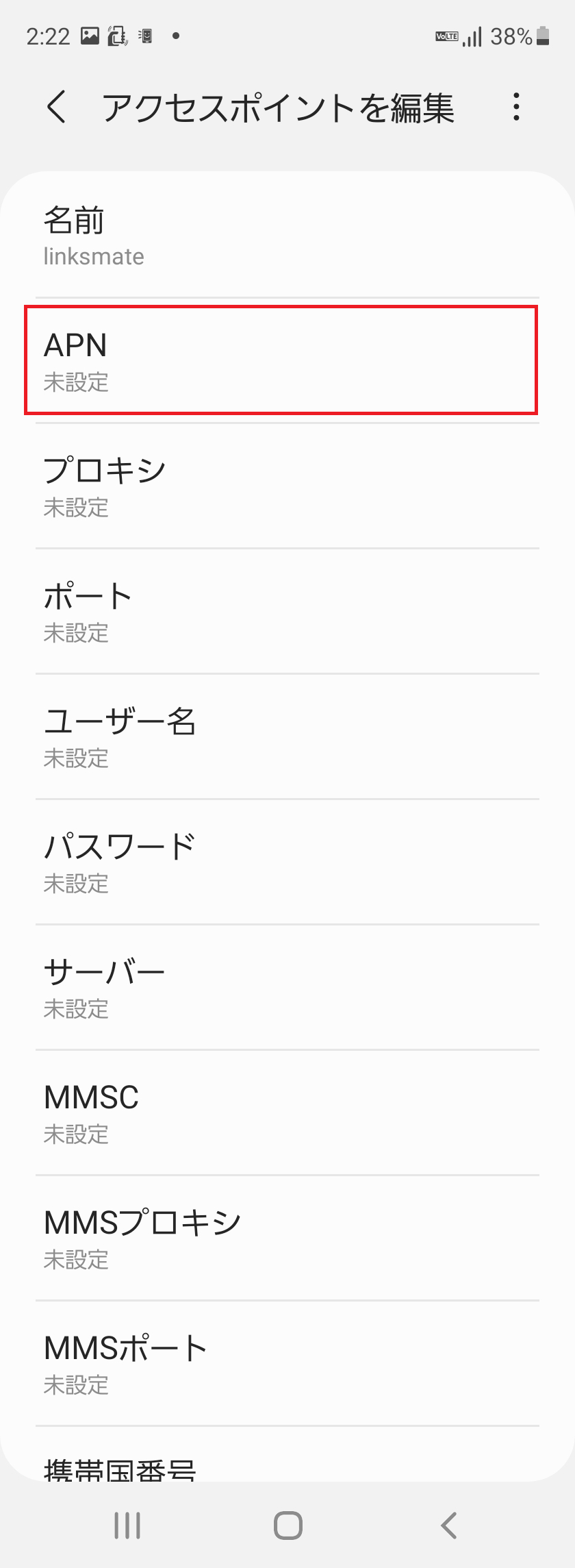
Task: Tap the home navigation button
Action: pyautogui.click(x=287, y=1526)
